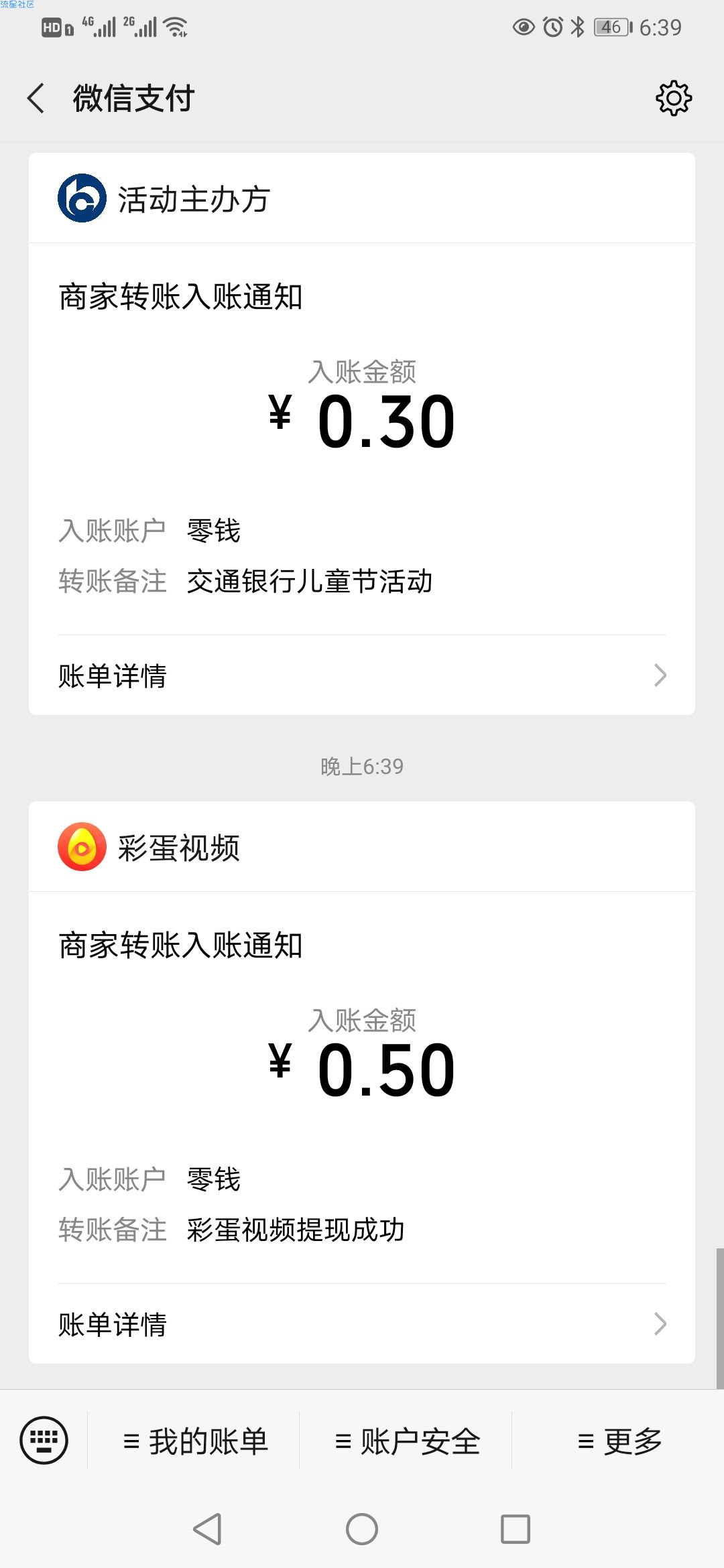Image resolution: width=724 pixels, height=1568 pixels.
Task: Tap the system home button
Action: pyautogui.click(x=362, y=1529)
